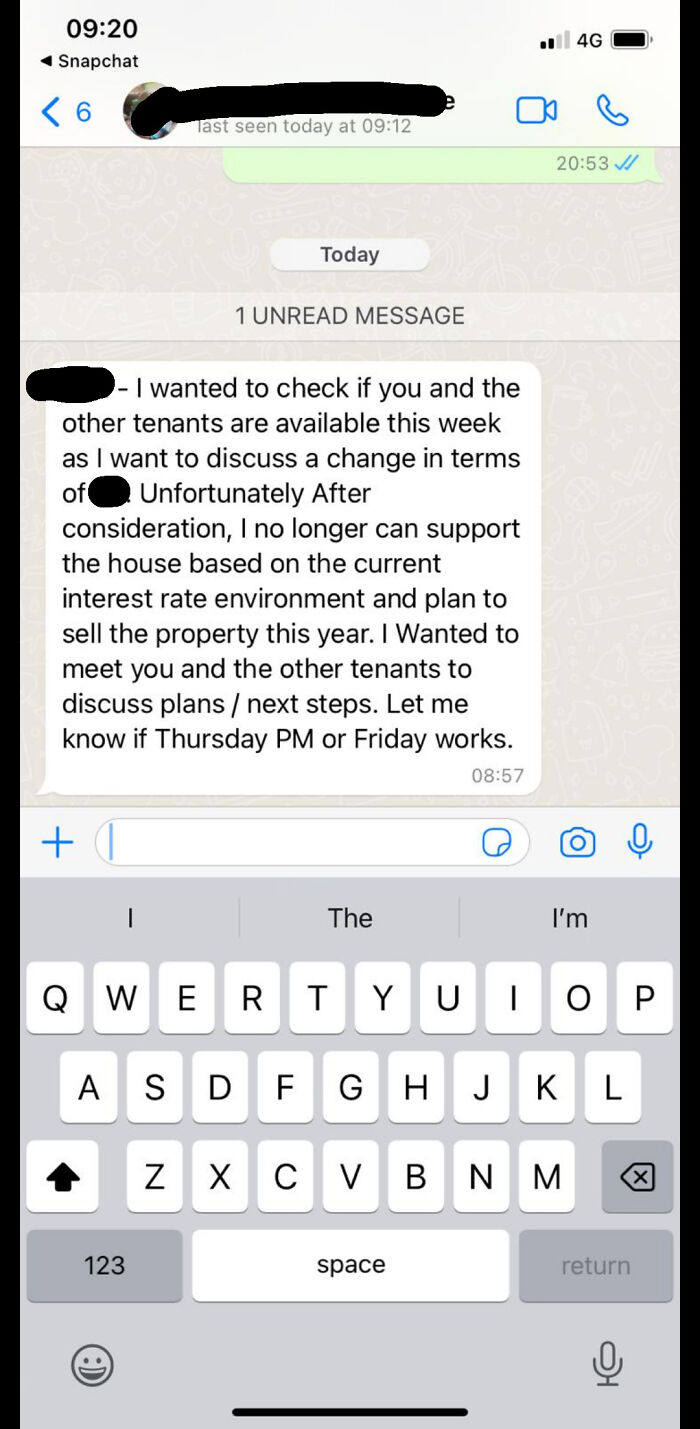Toggle the shift key
This screenshot has width=700, height=1429.
[x=63, y=1177]
